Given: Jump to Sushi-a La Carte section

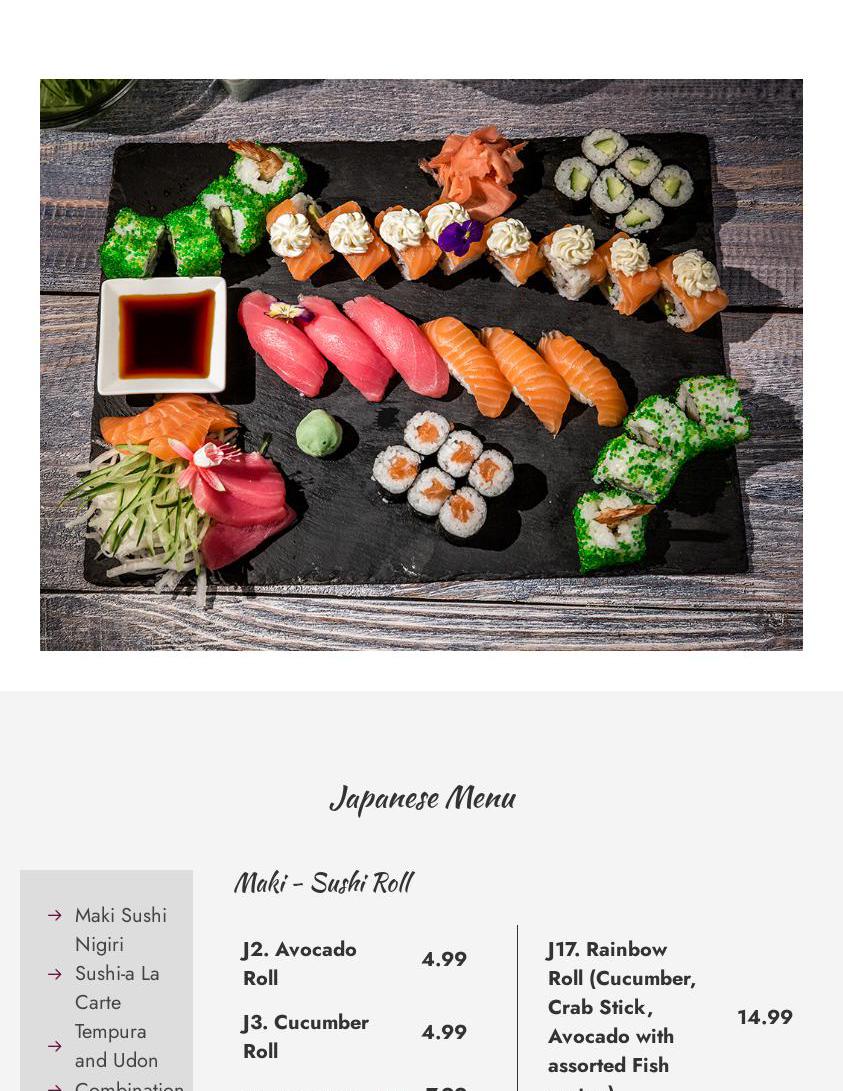Looking at the screenshot, I should click(x=116, y=987).
